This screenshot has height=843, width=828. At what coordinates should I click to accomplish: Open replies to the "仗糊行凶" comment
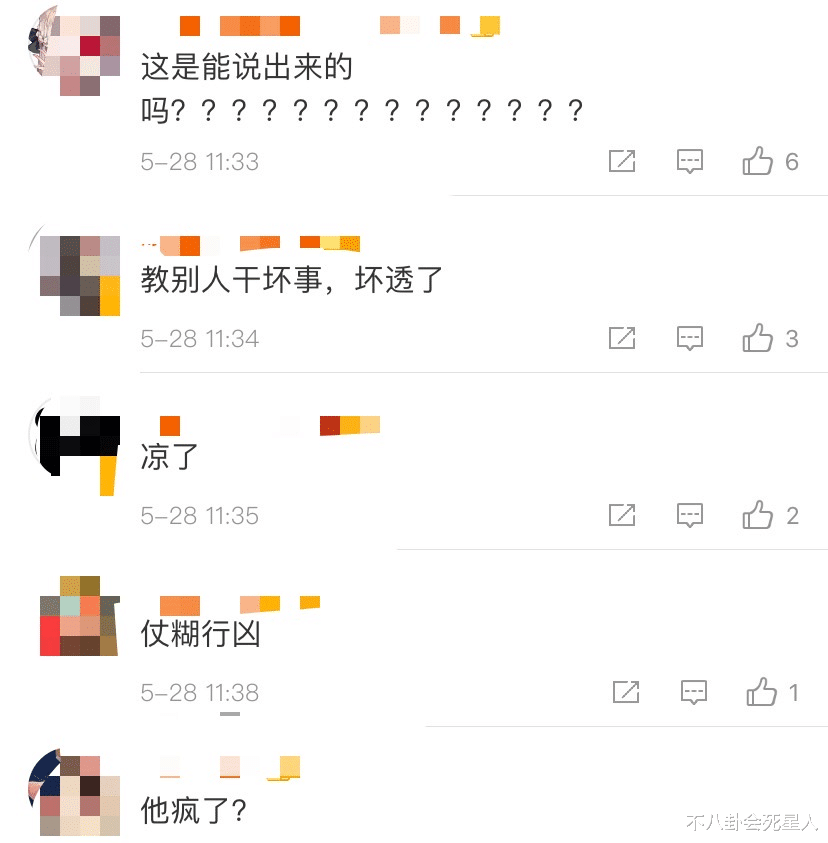(693, 691)
